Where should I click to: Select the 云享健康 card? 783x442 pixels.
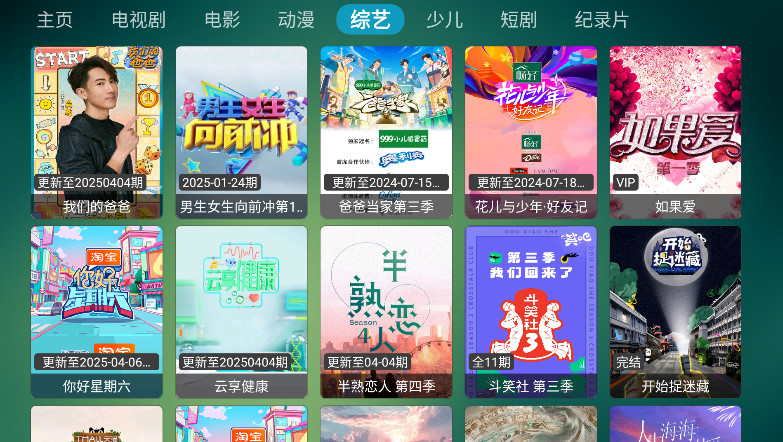tap(241, 310)
